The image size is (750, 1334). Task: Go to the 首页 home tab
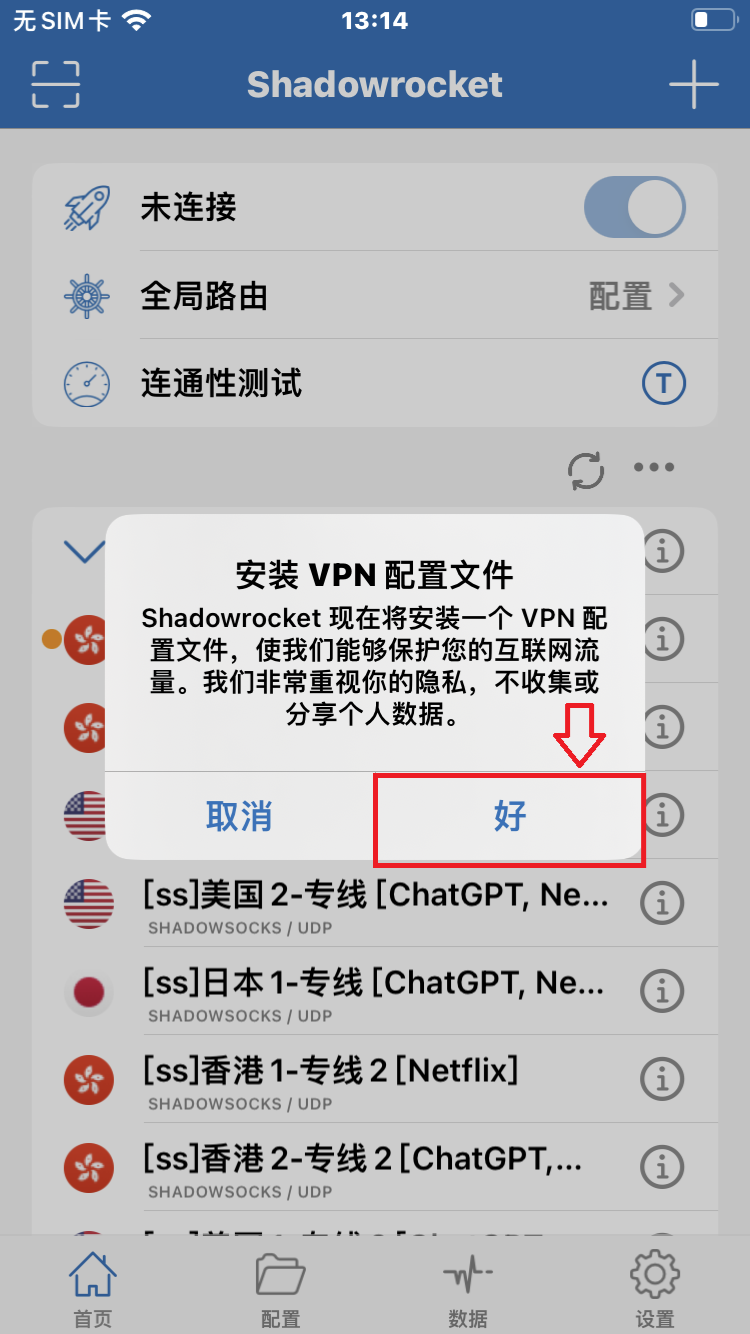point(93,1291)
